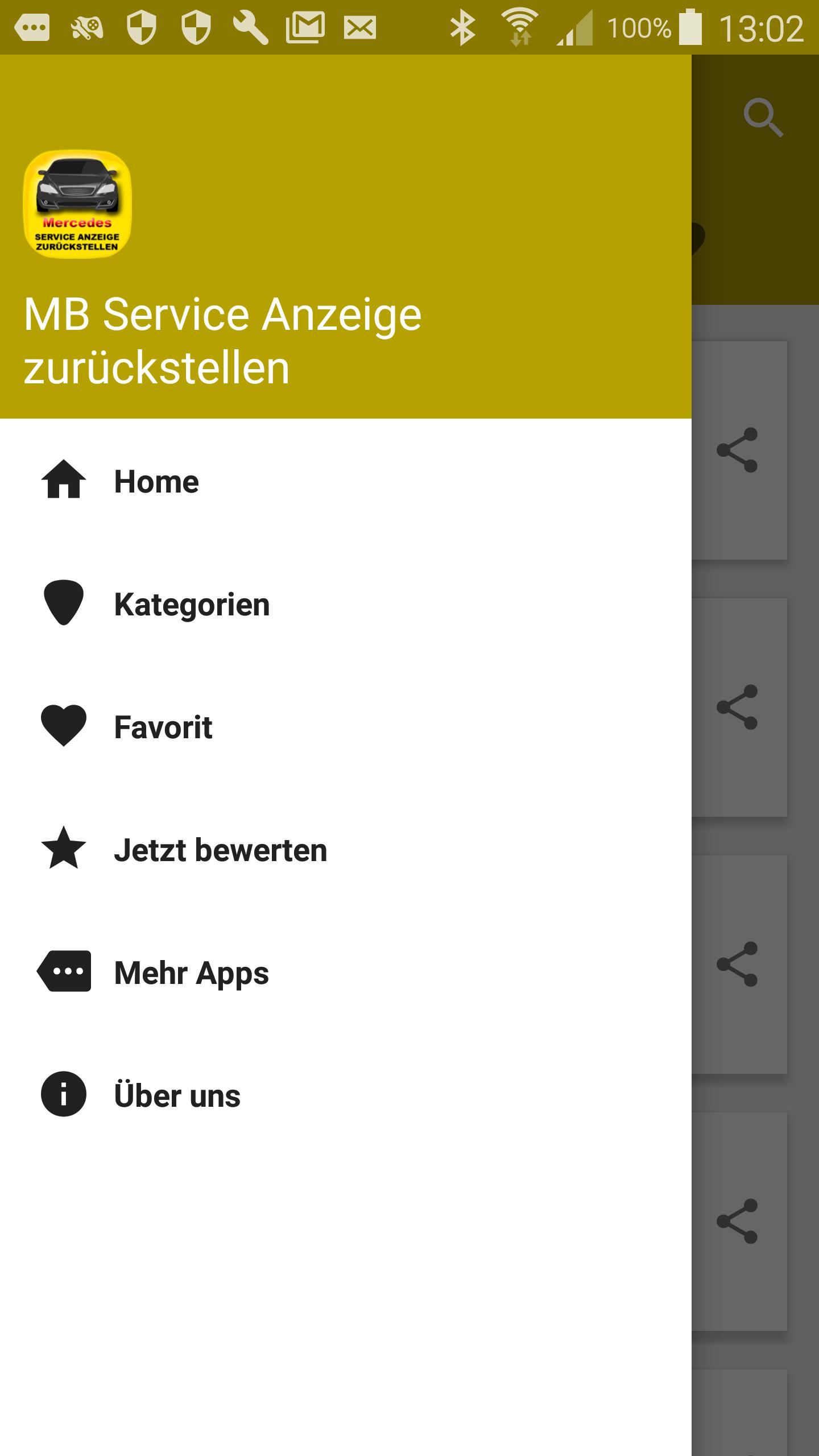Tap the star icon for Jetzt bewerten
This screenshot has height=1456, width=819.
pos(63,850)
